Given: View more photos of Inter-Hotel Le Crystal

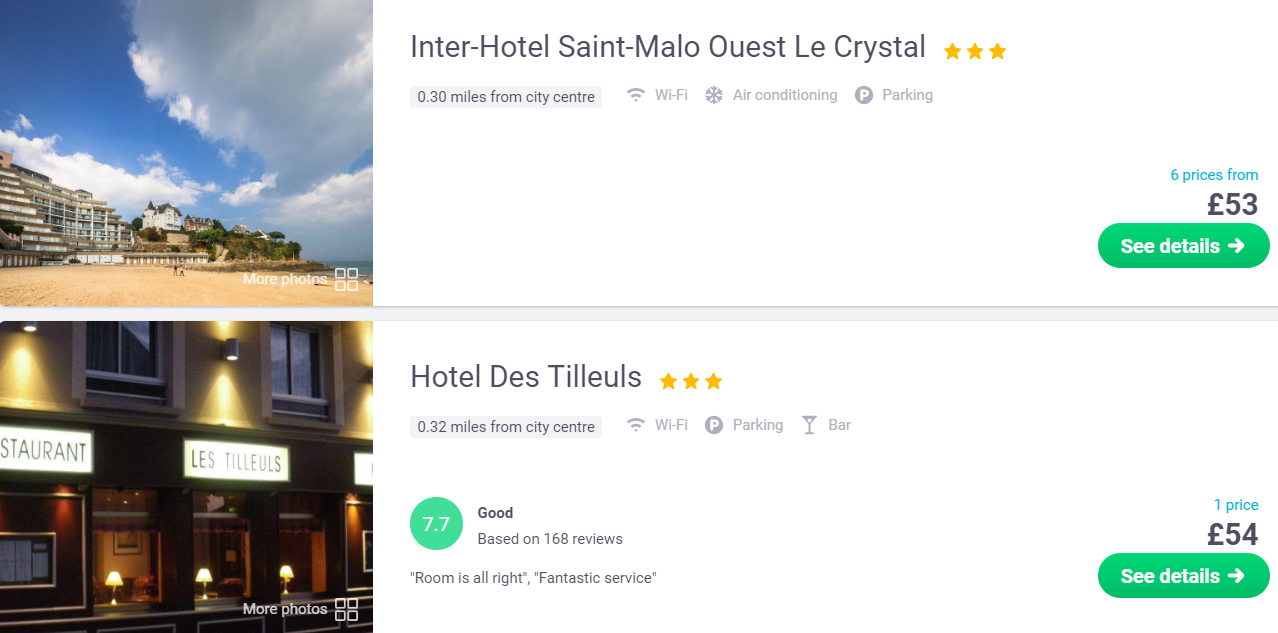Looking at the screenshot, I should pyautogui.click(x=300, y=279).
